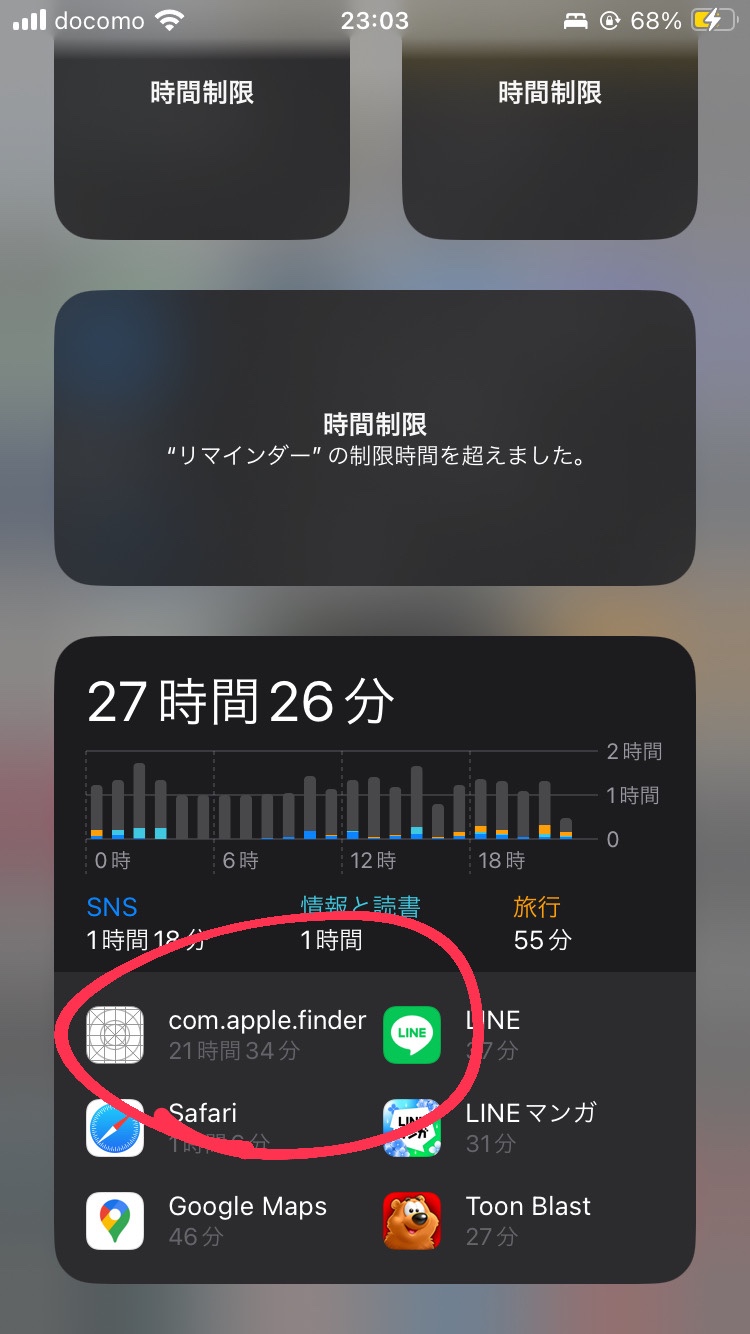This screenshot has width=750, height=1334.
Task: Open the リマインダー time limit exceeded widget
Action: (374, 438)
